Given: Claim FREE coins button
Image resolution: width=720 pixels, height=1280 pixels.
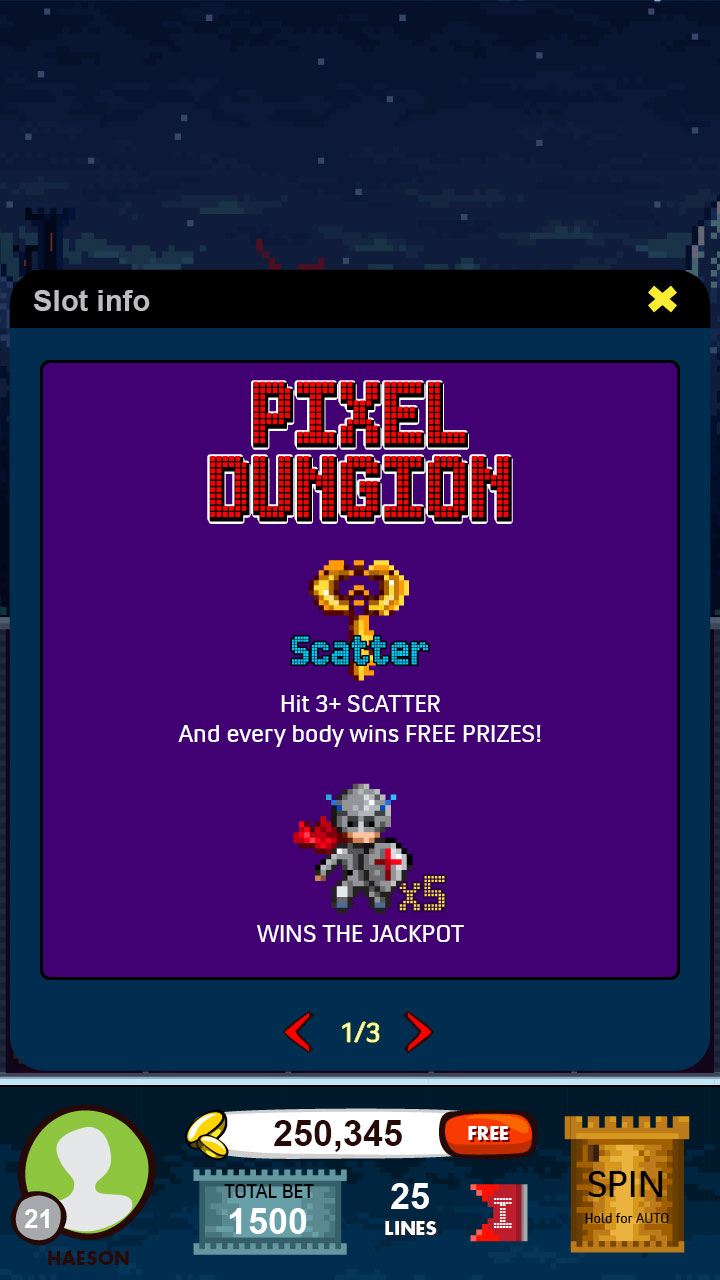Looking at the screenshot, I should point(488,1133).
